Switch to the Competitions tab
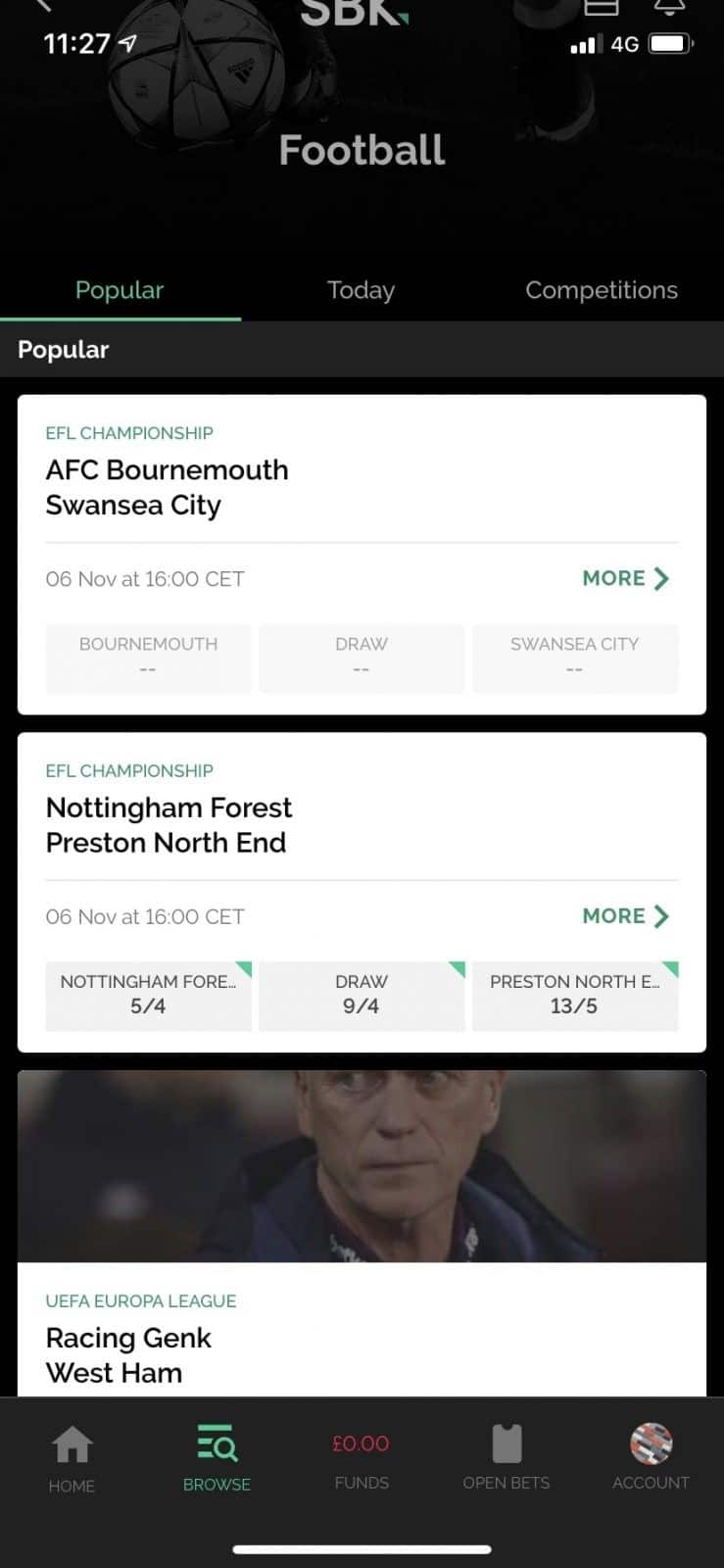The width and height of the screenshot is (724, 1568). tap(601, 290)
